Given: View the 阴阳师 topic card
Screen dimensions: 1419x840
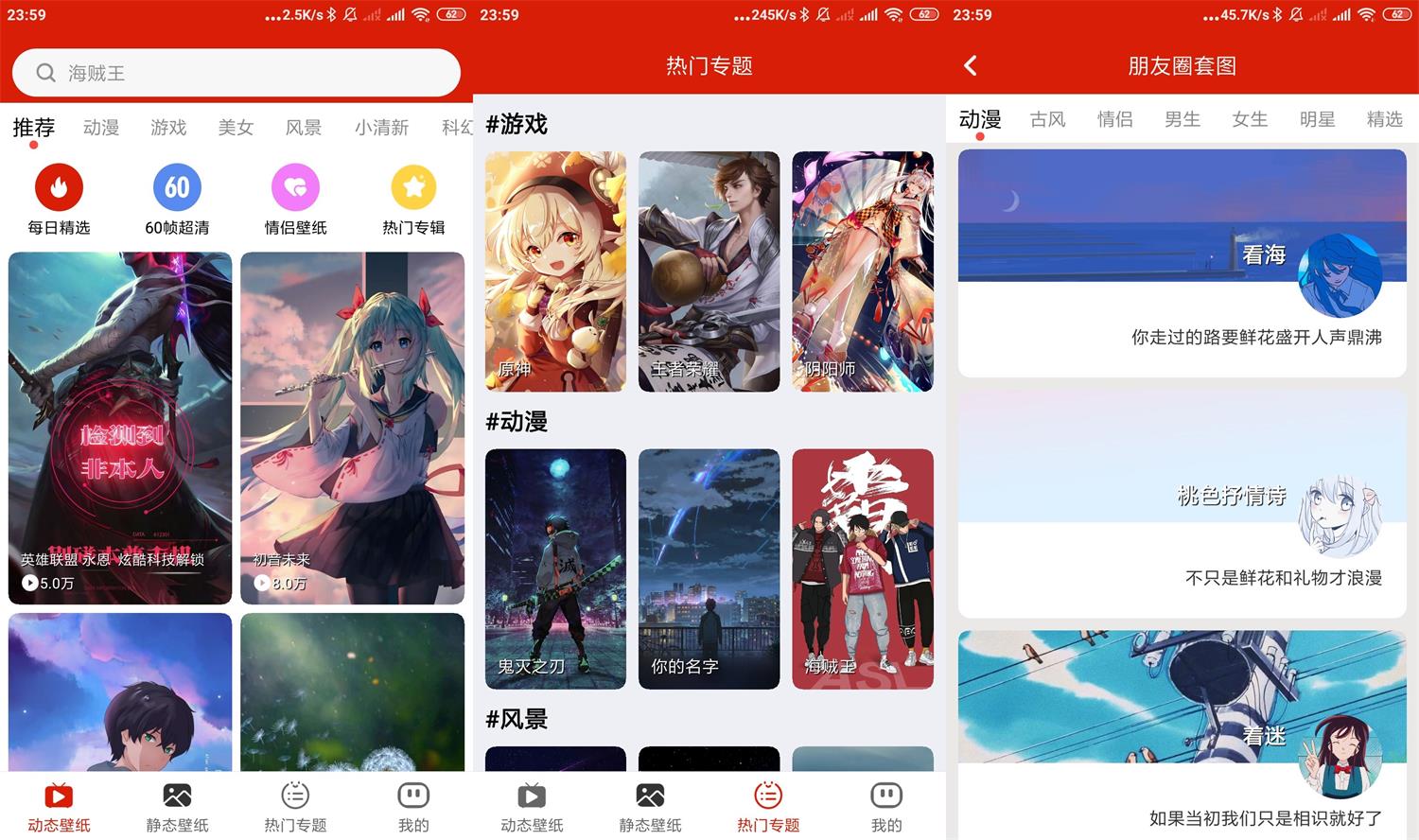Looking at the screenshot, I should pyautogui.click(x=862, y=271).
